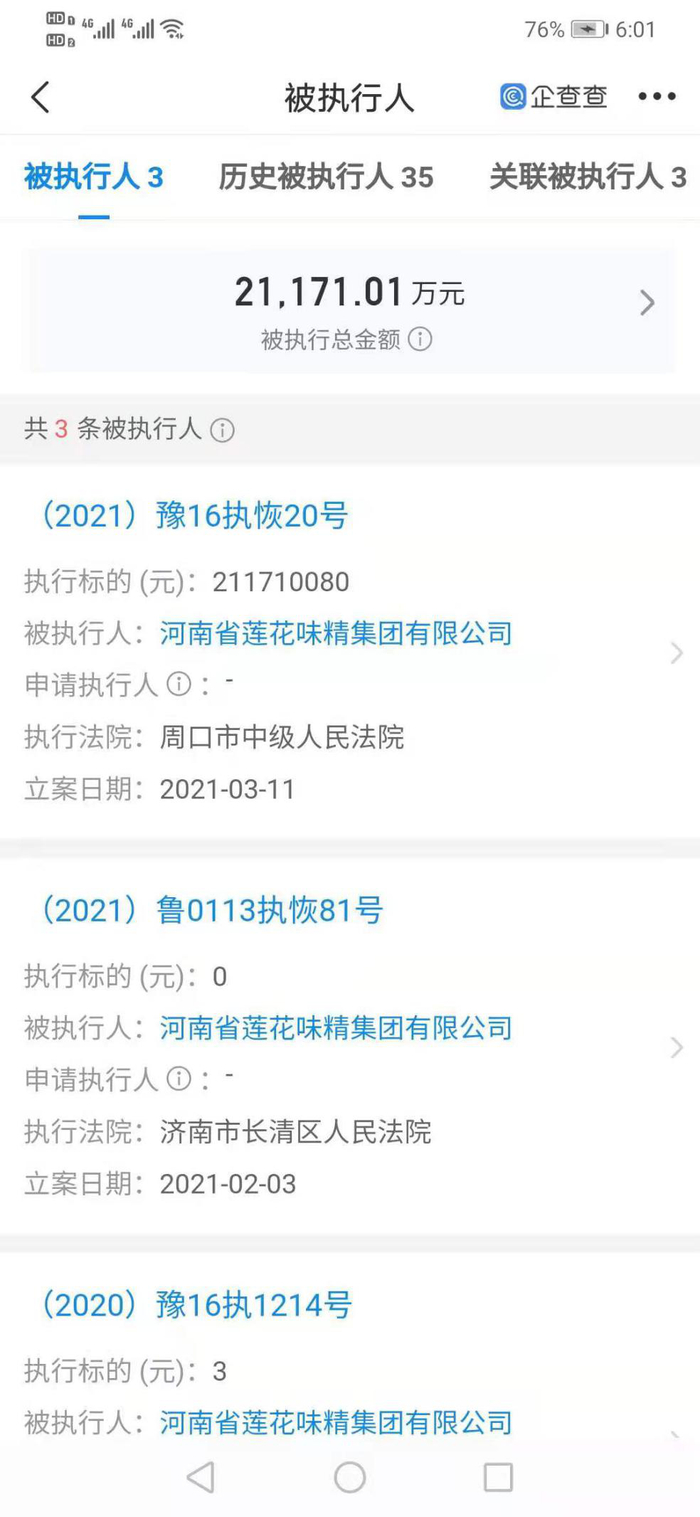
Task: Tap the 申请执行人 info icon in 鲁0113执恢81号 case
Action: tap(178, 1079)
